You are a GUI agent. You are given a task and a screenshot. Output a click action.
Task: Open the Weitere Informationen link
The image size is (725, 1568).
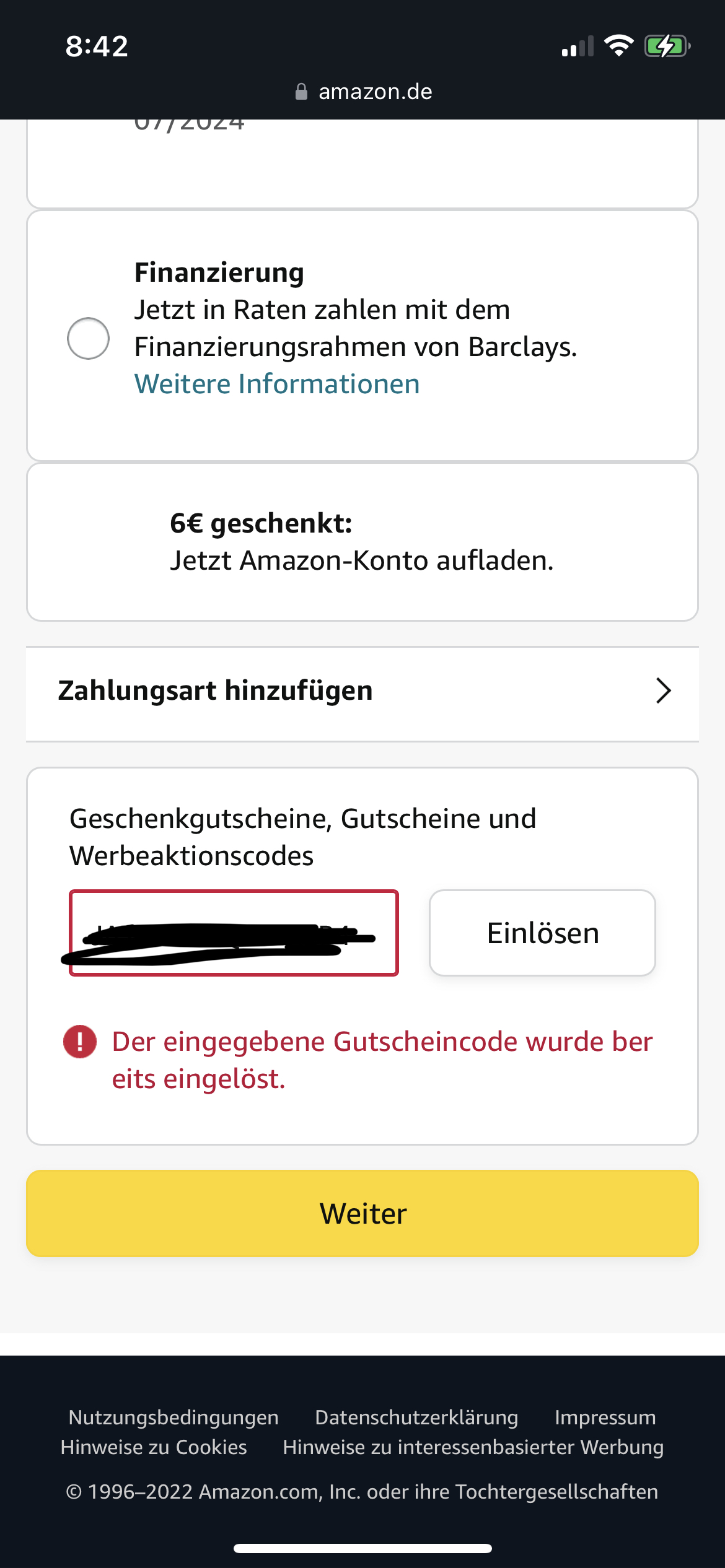click(277, 384)
